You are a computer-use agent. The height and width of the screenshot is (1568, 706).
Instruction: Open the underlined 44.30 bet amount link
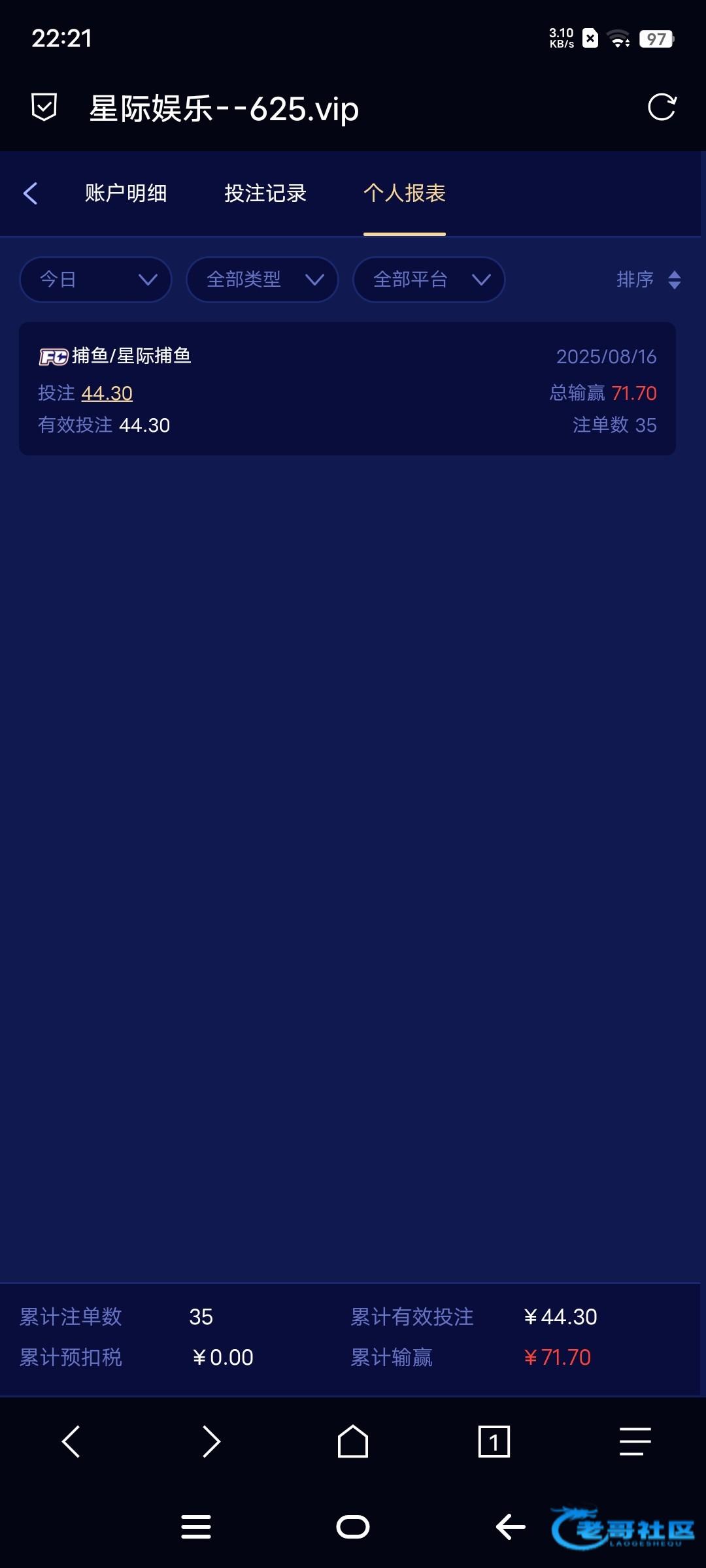(x=107, y=393)
